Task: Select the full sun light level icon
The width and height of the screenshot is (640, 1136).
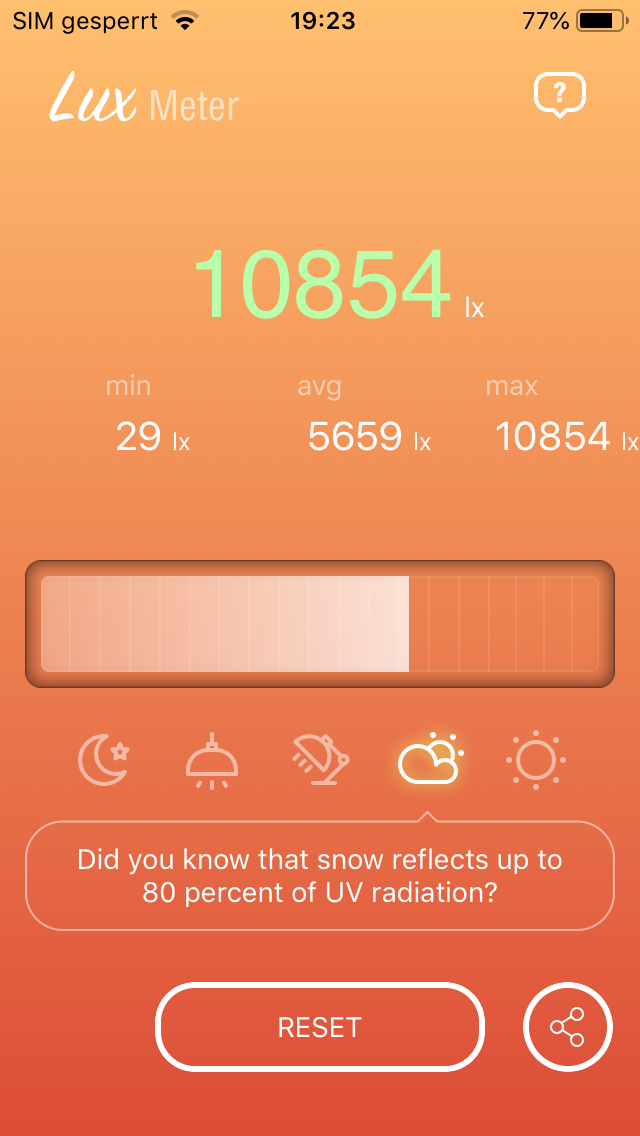Action: pos(535,760)
